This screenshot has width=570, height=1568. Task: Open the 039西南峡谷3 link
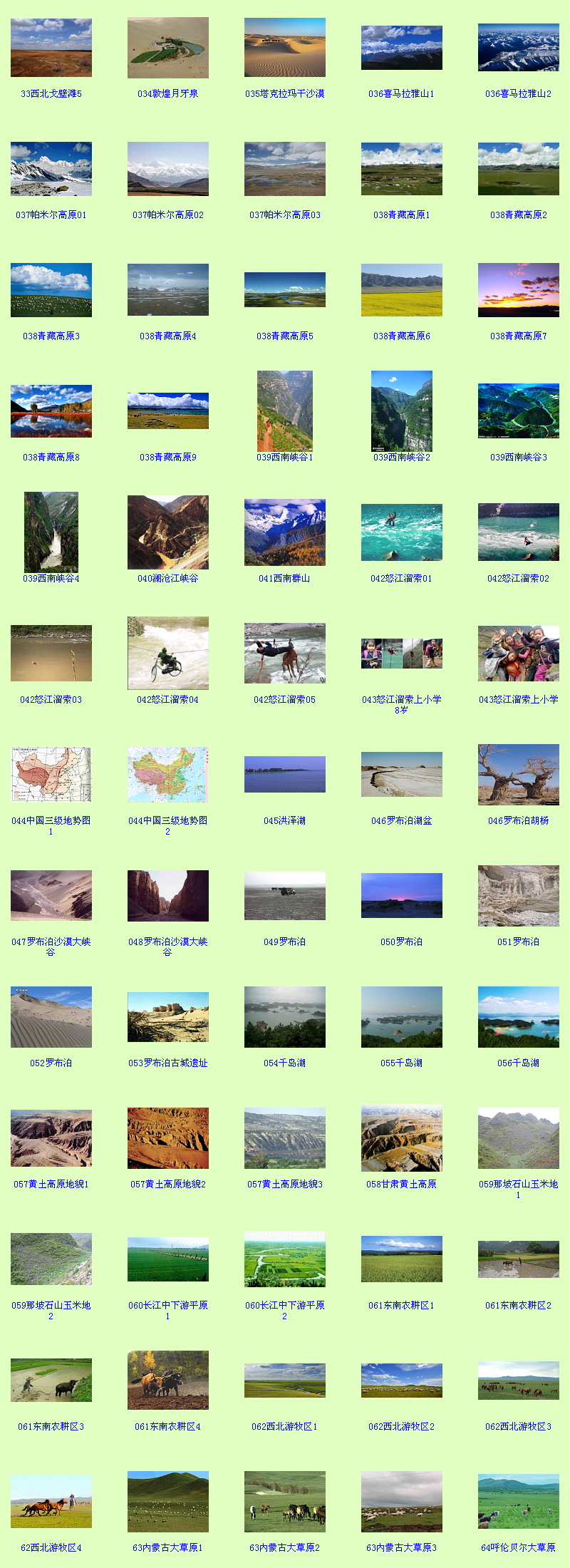coord(518,457)
